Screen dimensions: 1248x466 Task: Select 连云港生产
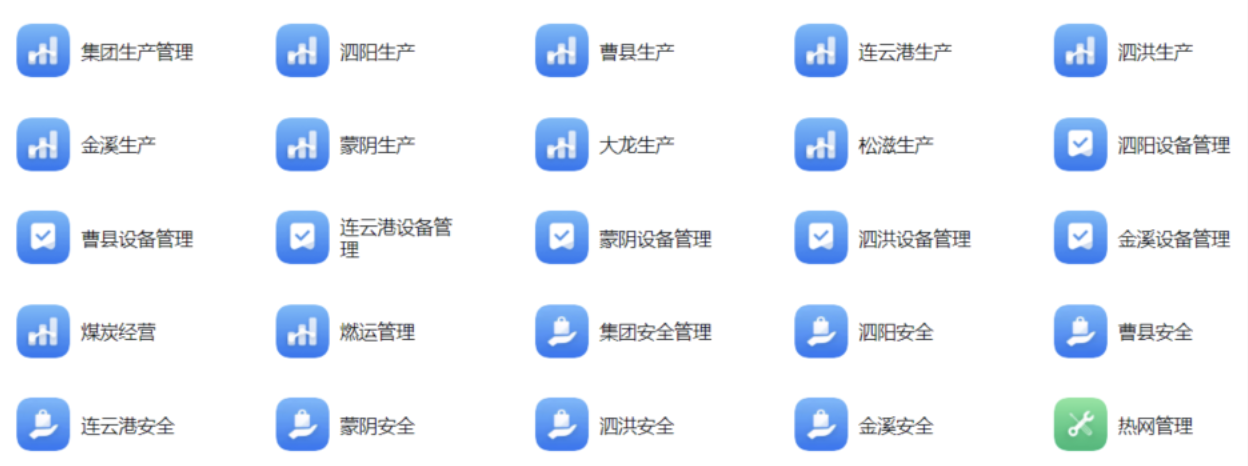point(821,51)
